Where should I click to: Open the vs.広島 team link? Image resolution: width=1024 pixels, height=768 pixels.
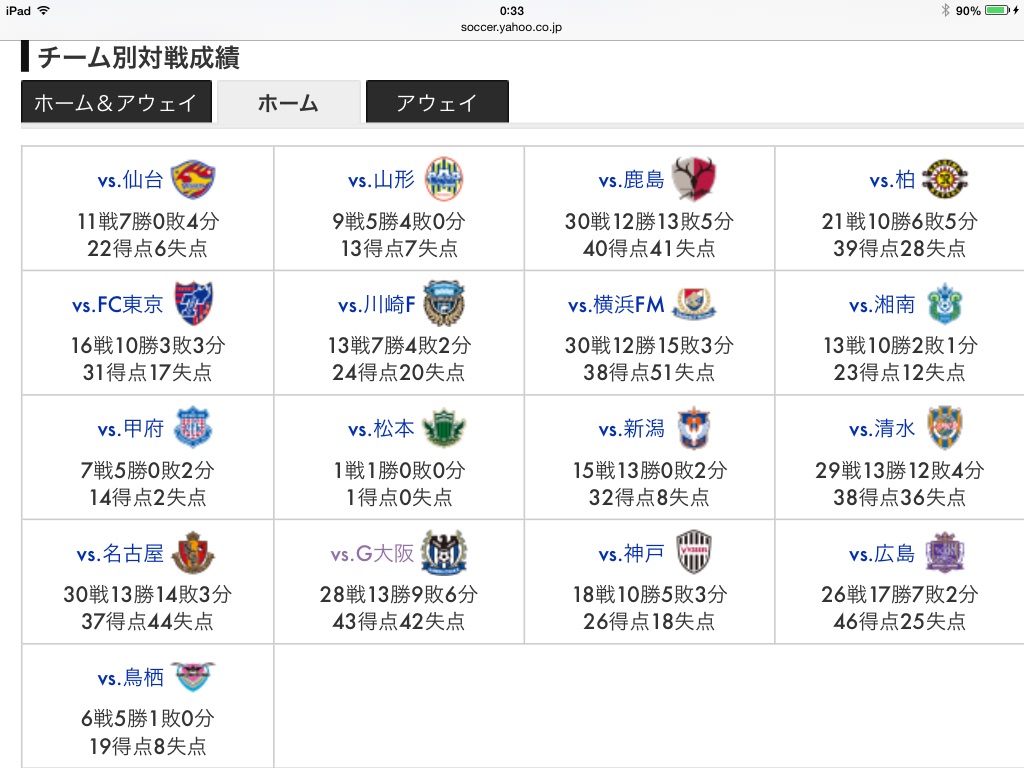[x=882, y=555]
